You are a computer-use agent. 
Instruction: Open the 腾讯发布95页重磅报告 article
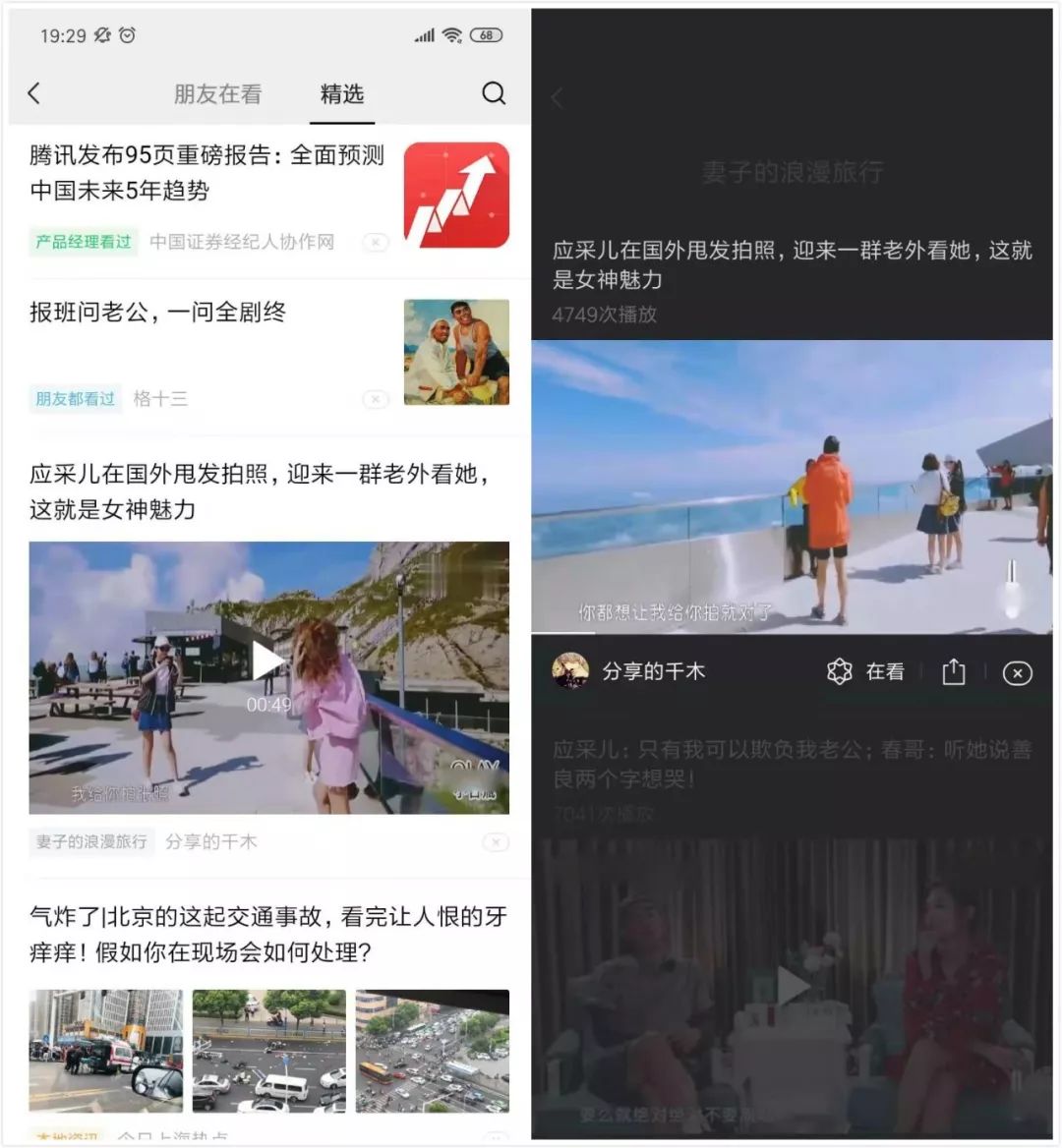click(206, 172)
